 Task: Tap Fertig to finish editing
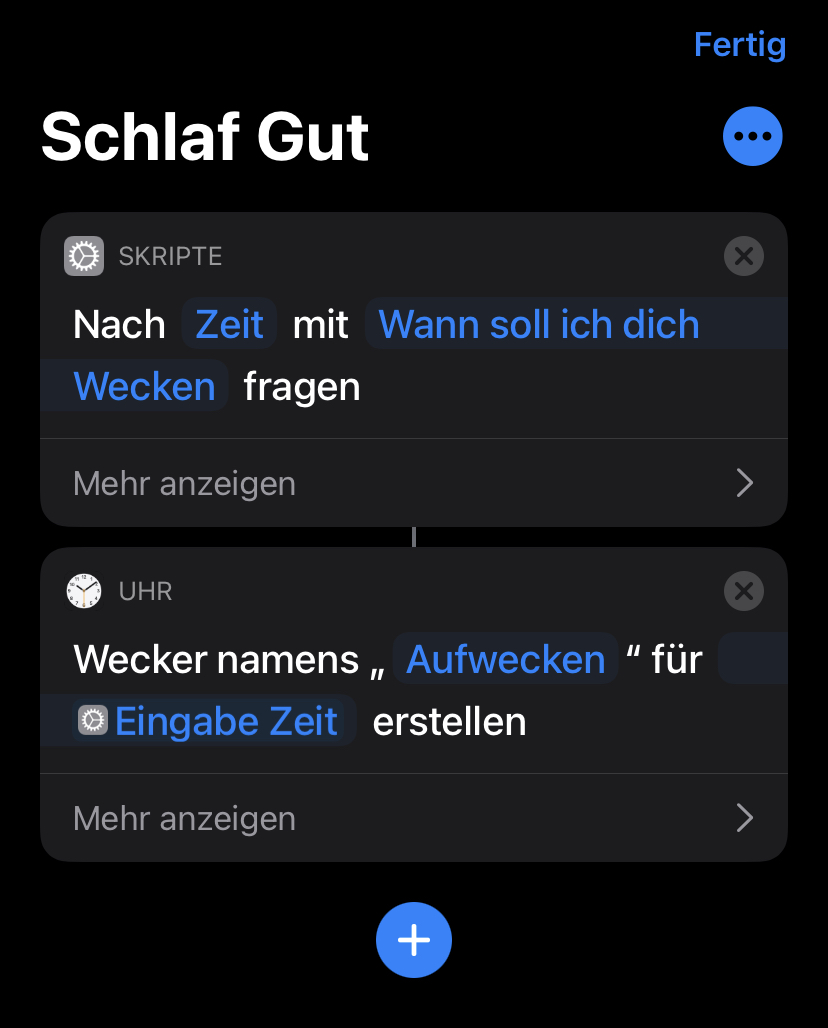(739, 45)
